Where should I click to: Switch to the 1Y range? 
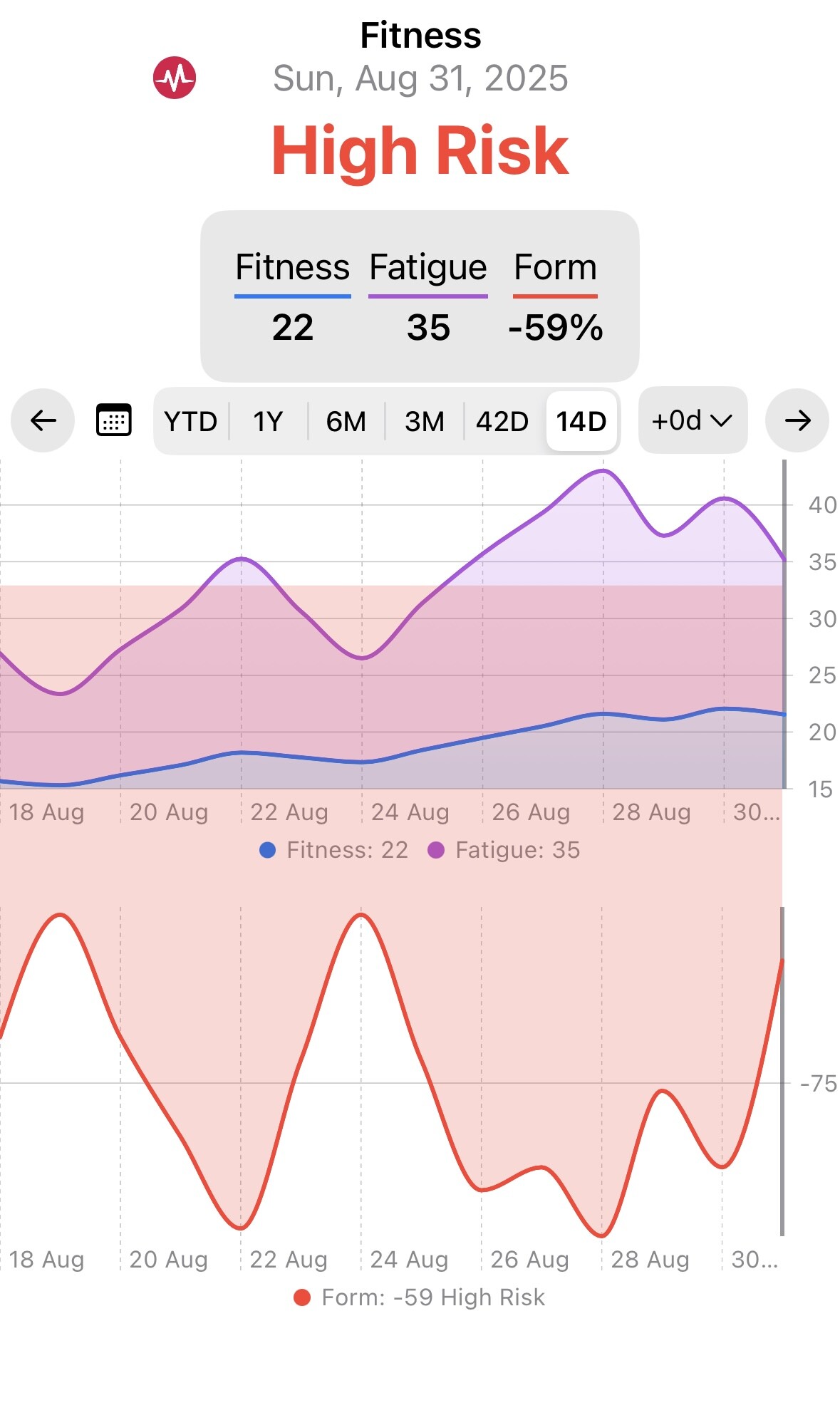268,421
